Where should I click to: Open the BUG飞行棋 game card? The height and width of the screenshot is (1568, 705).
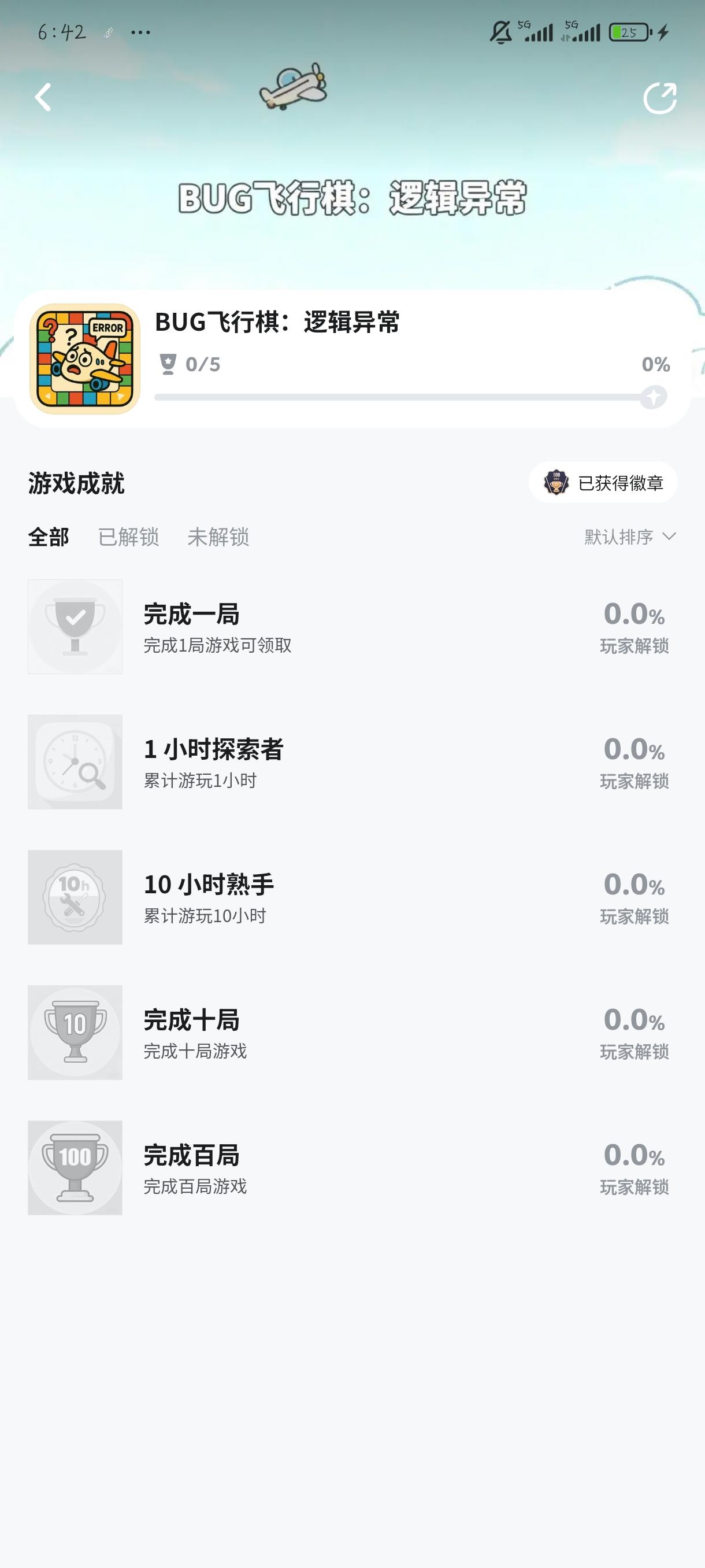(x=353, y=359)
